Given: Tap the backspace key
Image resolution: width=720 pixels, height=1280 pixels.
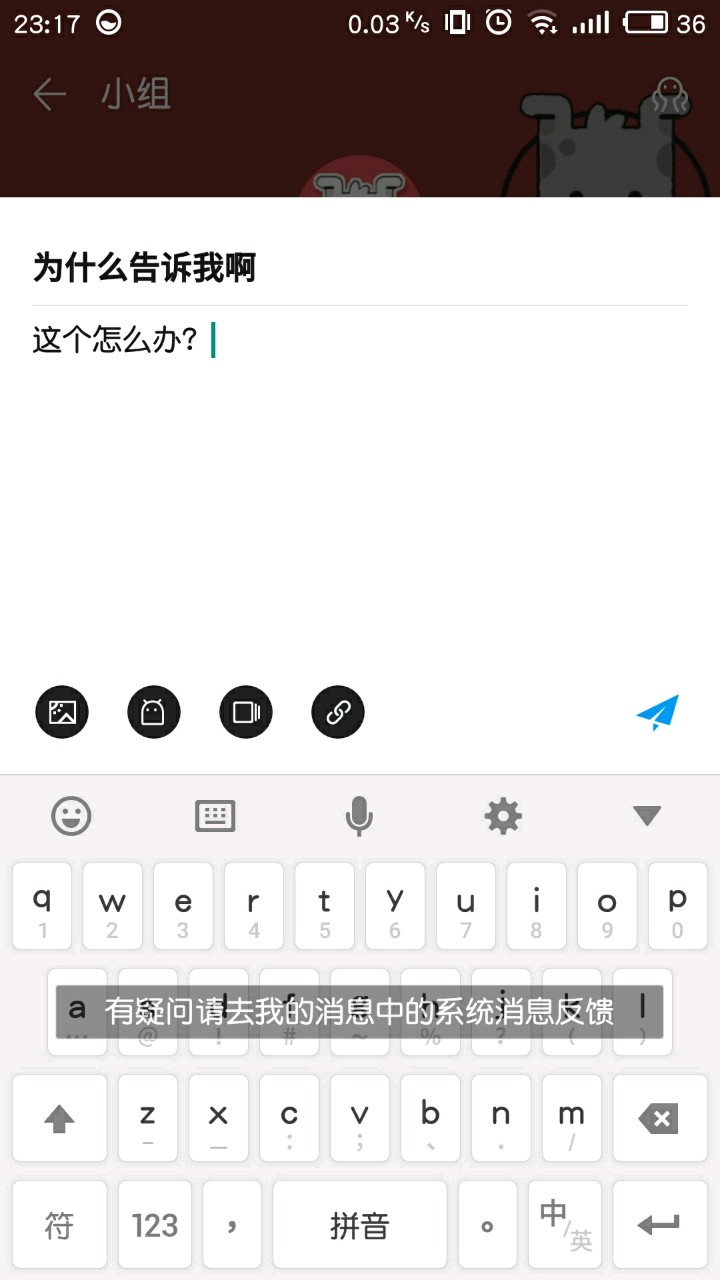Looking at the screenshot, I should tap(659, 1118).
